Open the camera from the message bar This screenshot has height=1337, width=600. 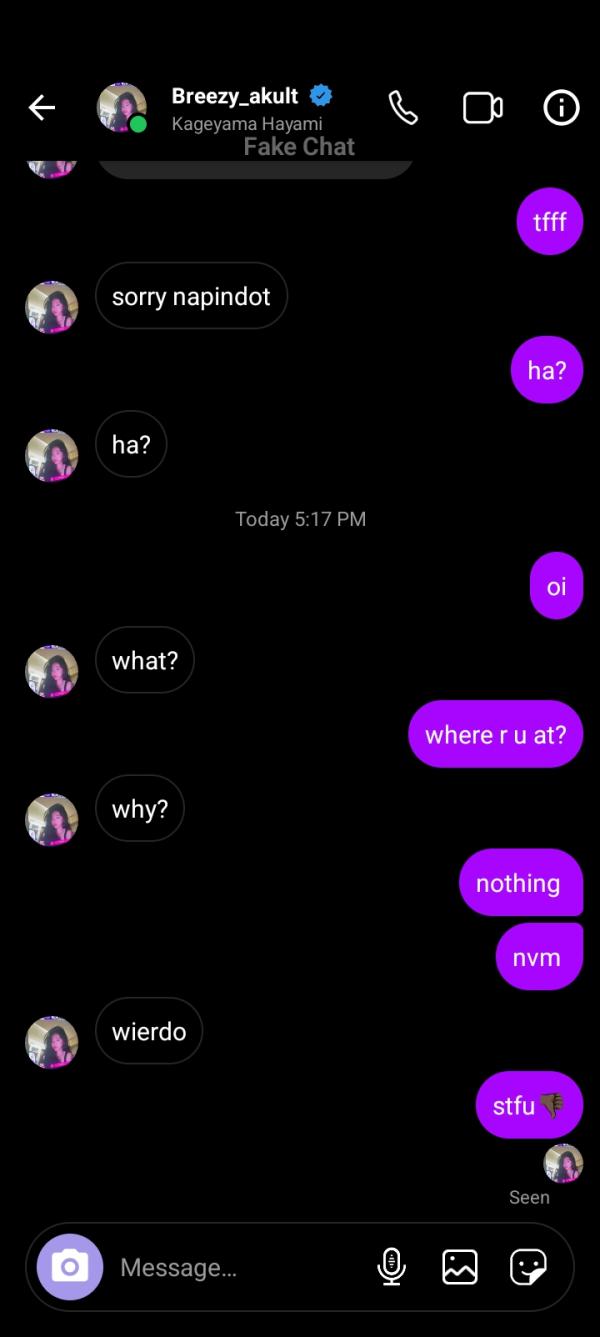(x=70, y=1267)
